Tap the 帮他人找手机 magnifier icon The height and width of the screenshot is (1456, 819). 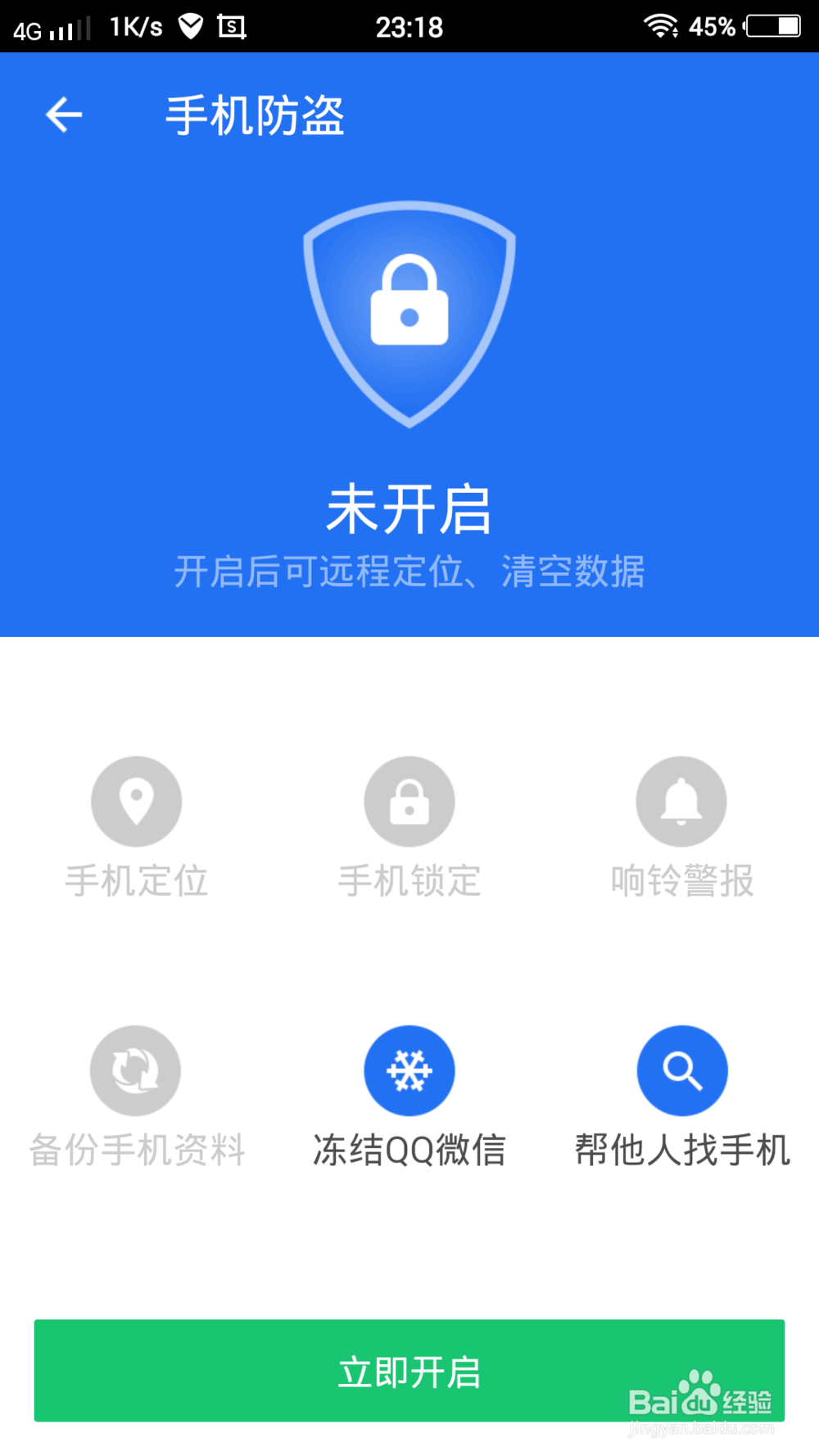tap(682, 1069)
